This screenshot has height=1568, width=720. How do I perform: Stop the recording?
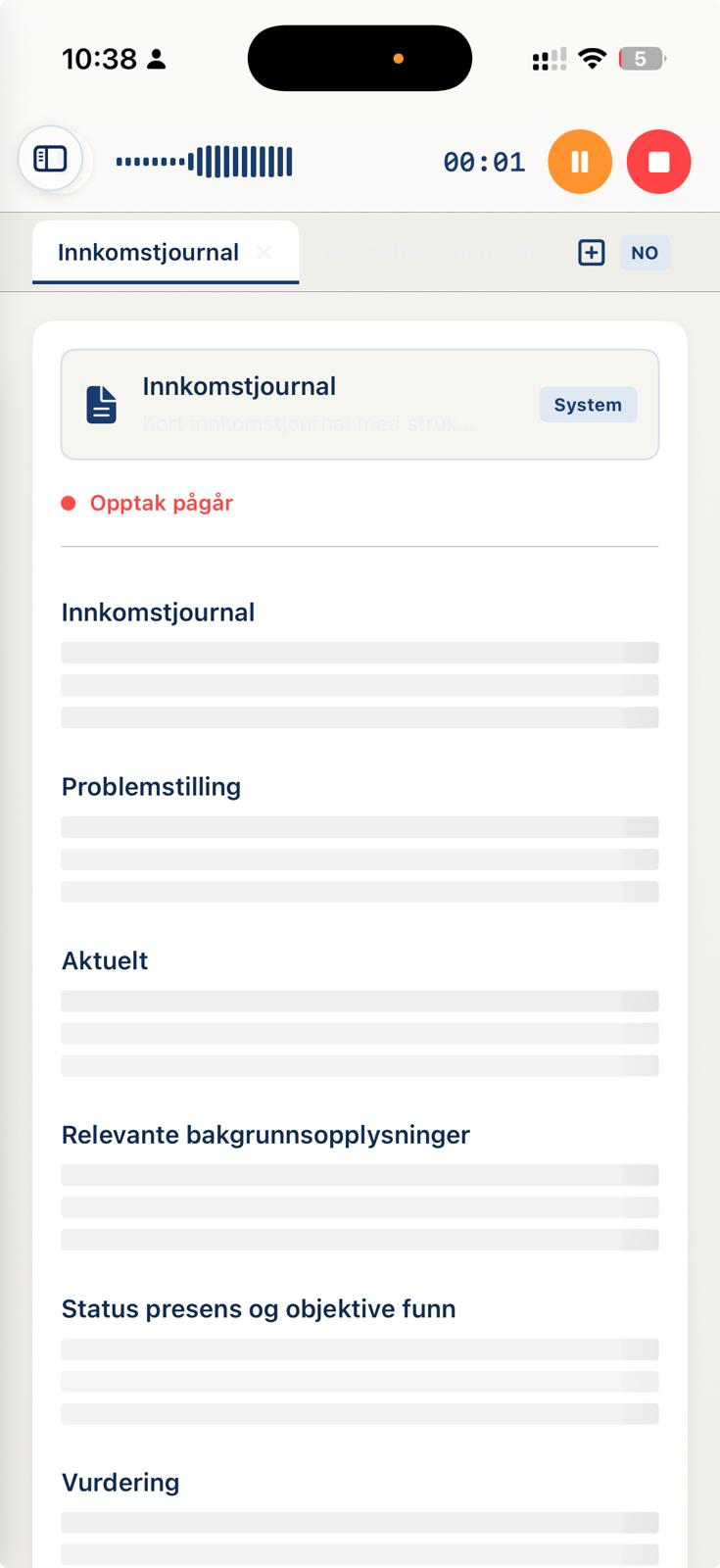click(658, 162)
